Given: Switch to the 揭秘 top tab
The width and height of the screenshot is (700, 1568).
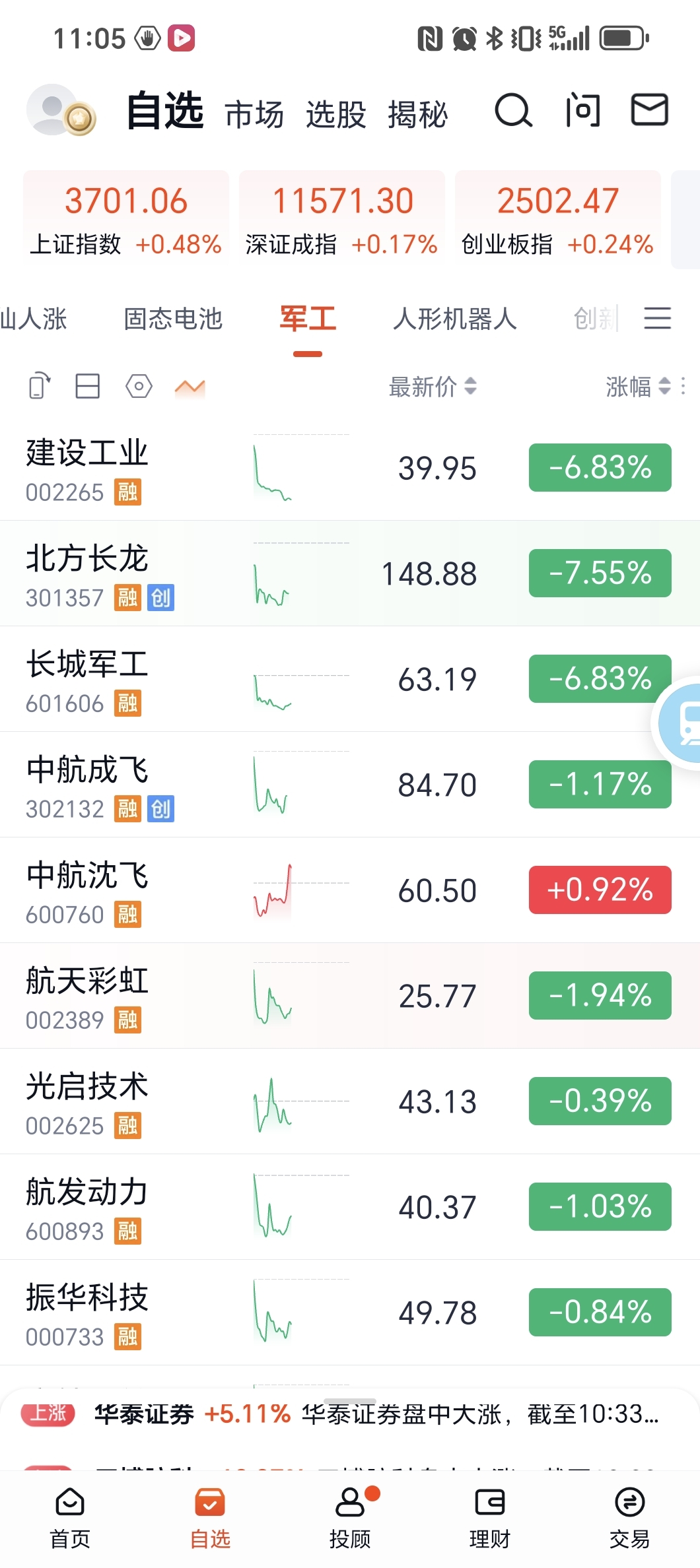Looking at the screenshot, I should point(417,115).
